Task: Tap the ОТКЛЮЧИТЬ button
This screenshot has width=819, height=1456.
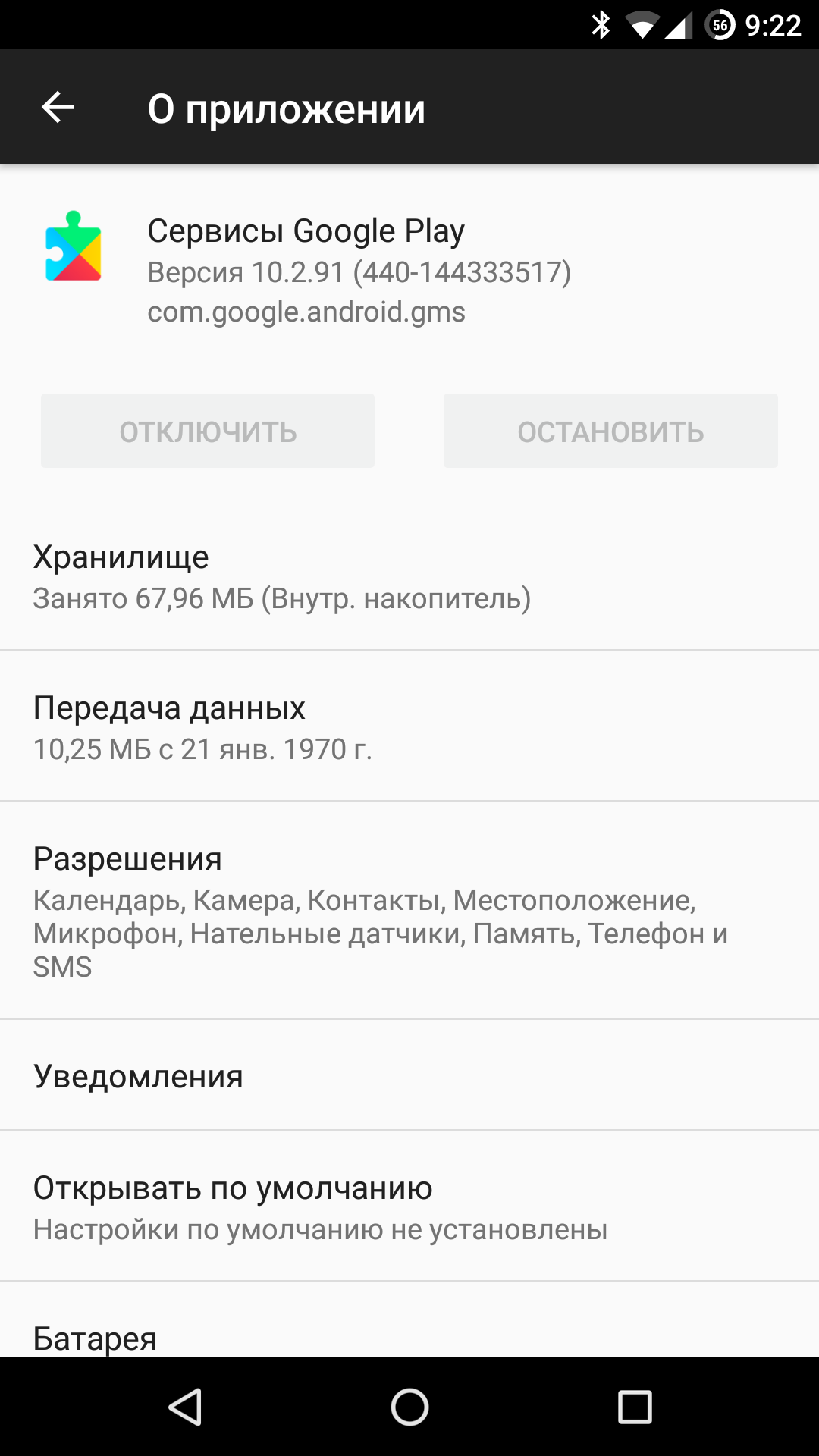Action: (208, 431)
